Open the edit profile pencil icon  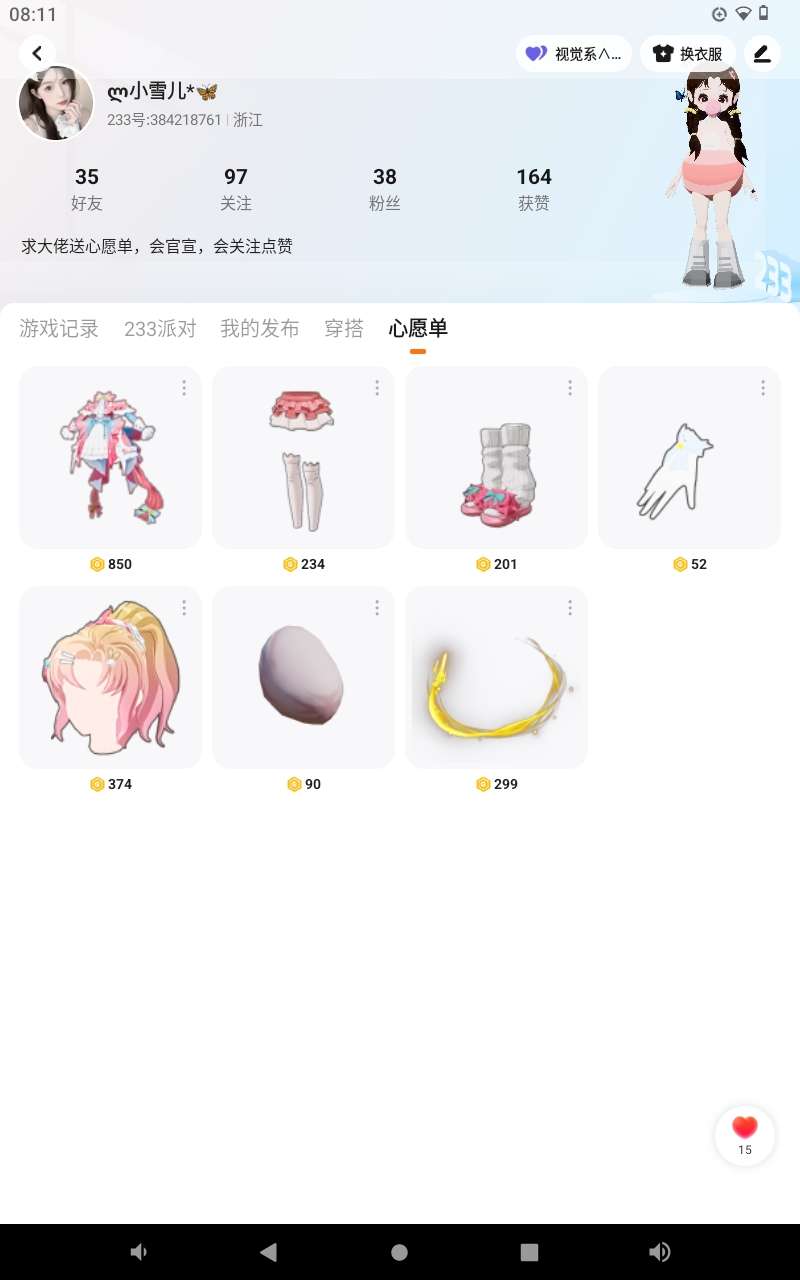pyautogui.click(x=763, y=54)
